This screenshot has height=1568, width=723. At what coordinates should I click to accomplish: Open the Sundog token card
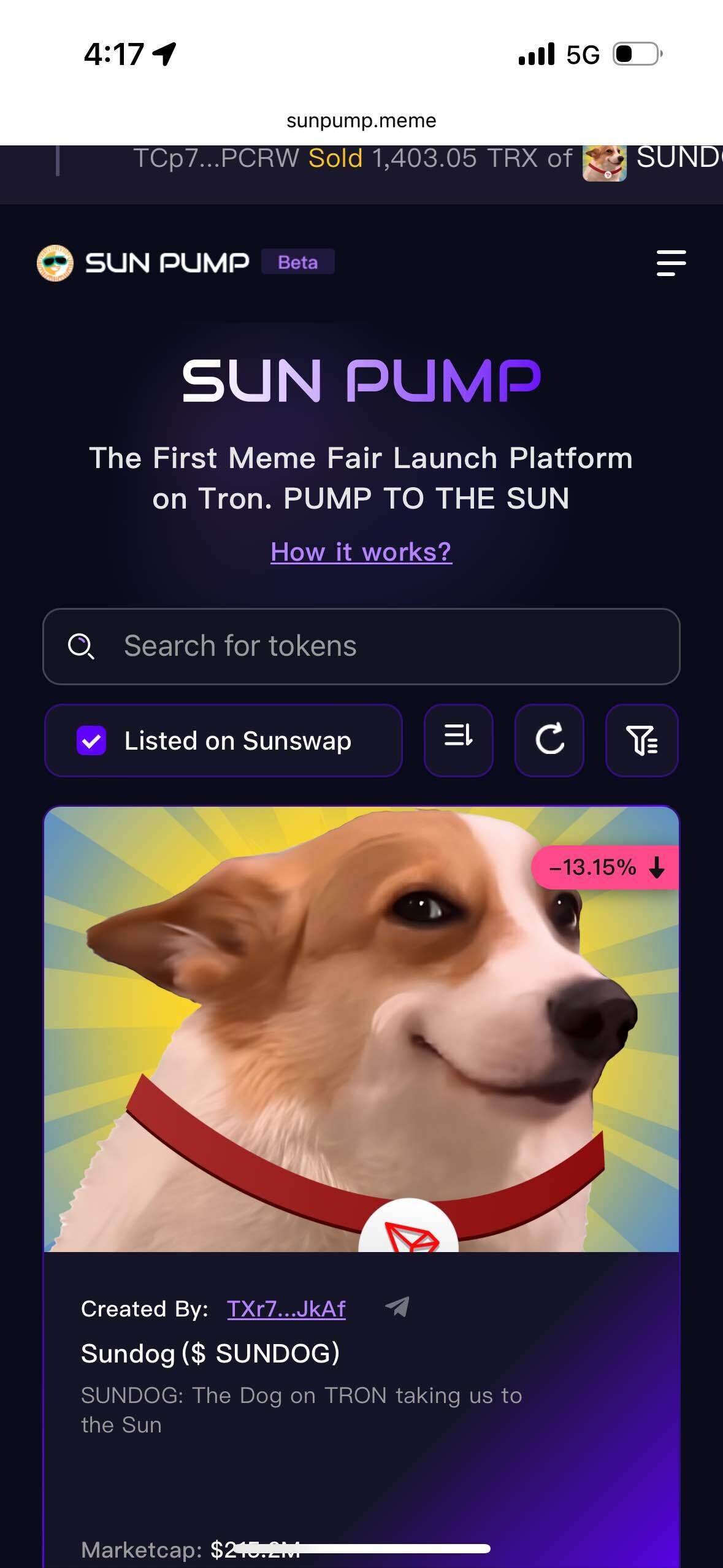(x=361, y=1031)
